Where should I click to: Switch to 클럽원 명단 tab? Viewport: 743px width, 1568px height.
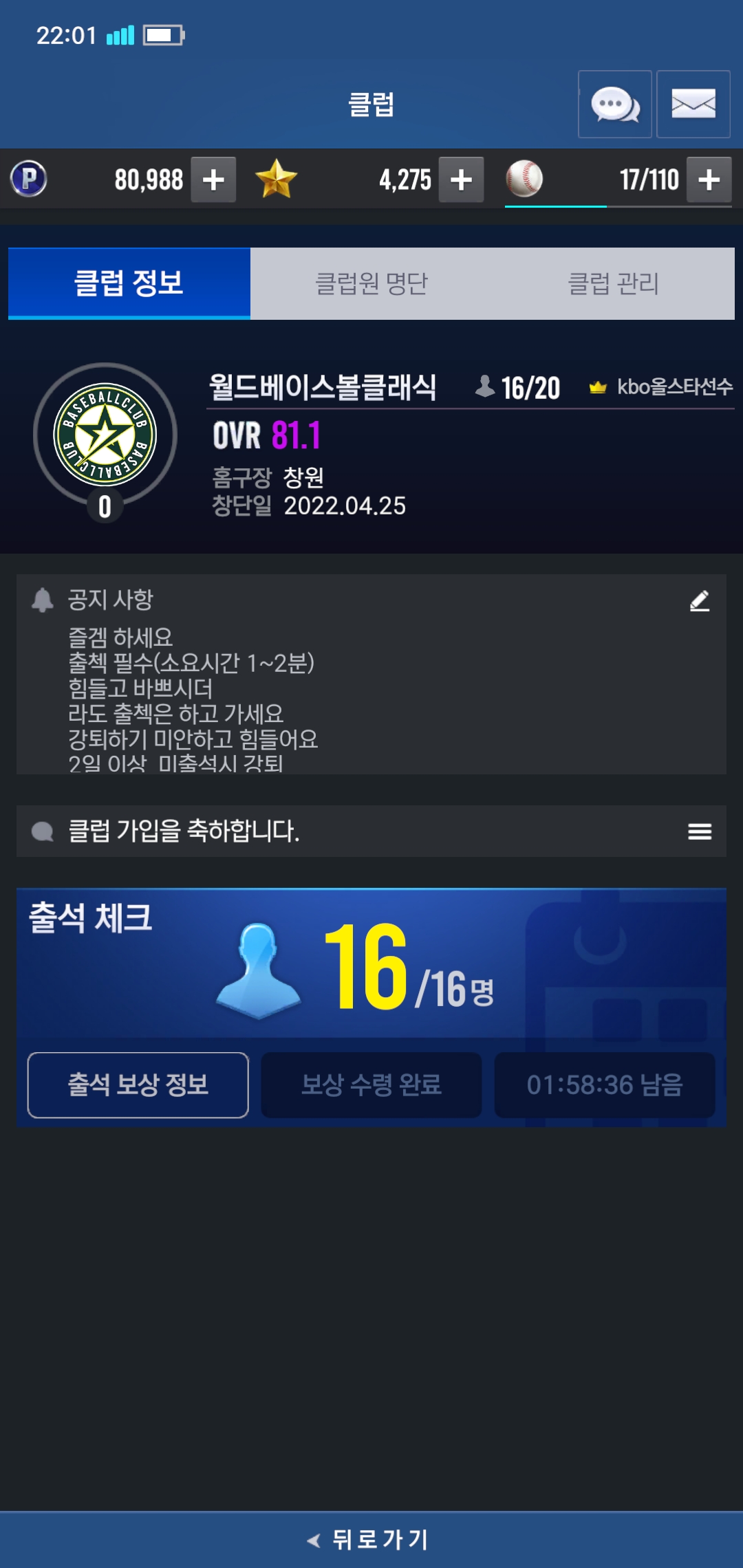(x=371, y=283)
